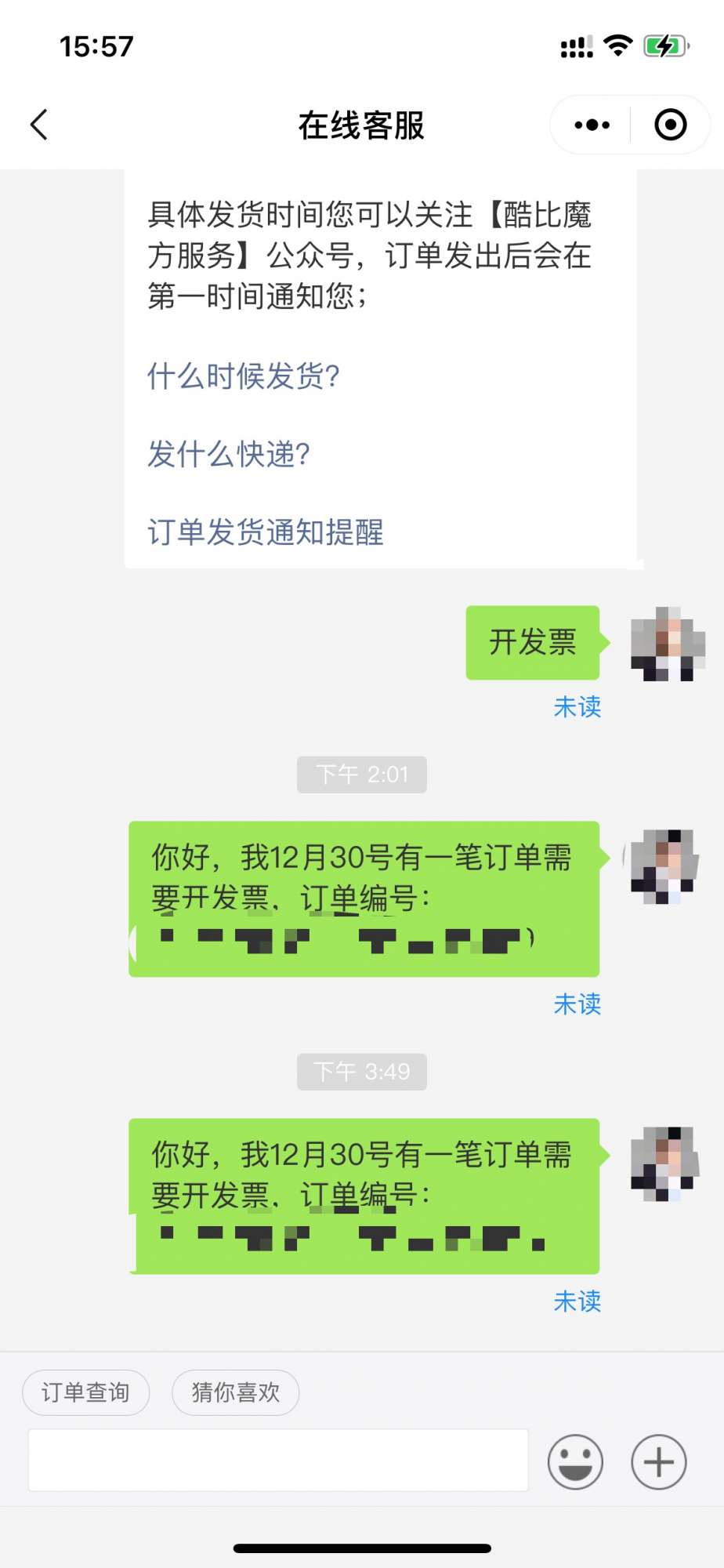Select the 发什么快递? question link
The image size is (724, 1568).
[229, 454]
